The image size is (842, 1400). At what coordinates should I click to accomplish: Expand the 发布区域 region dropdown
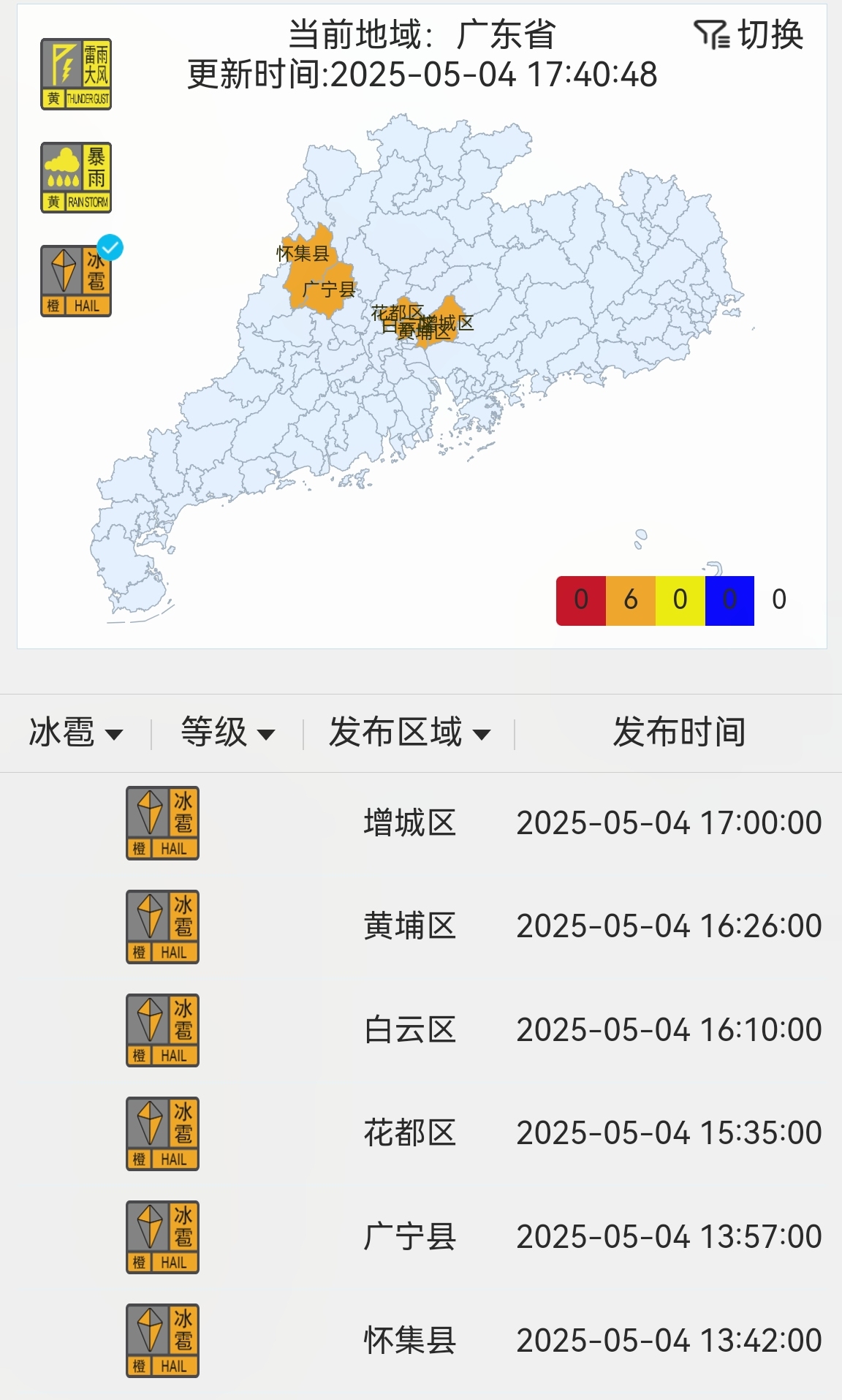409,733
